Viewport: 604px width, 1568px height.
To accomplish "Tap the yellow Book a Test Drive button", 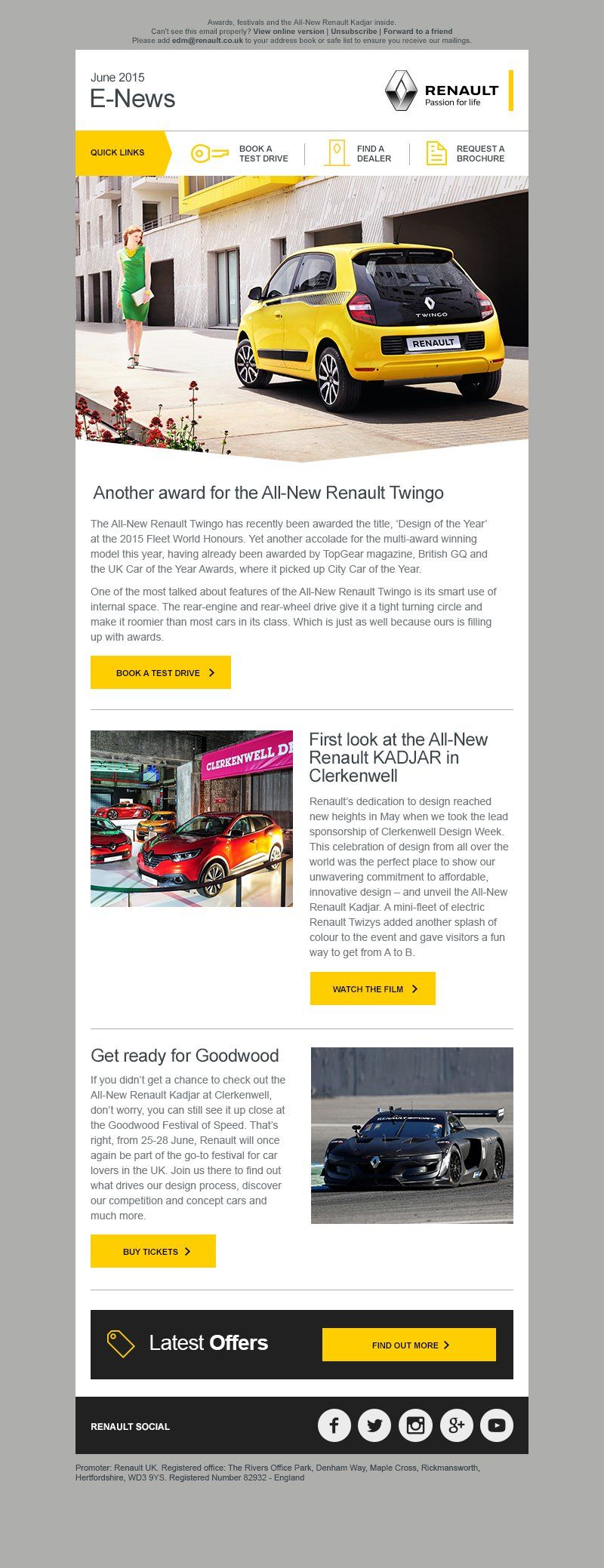I will tap(161, 672).
